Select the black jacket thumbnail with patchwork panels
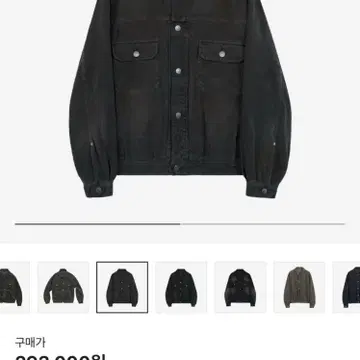This screenshot has height=360, width=360. point(240,287)
